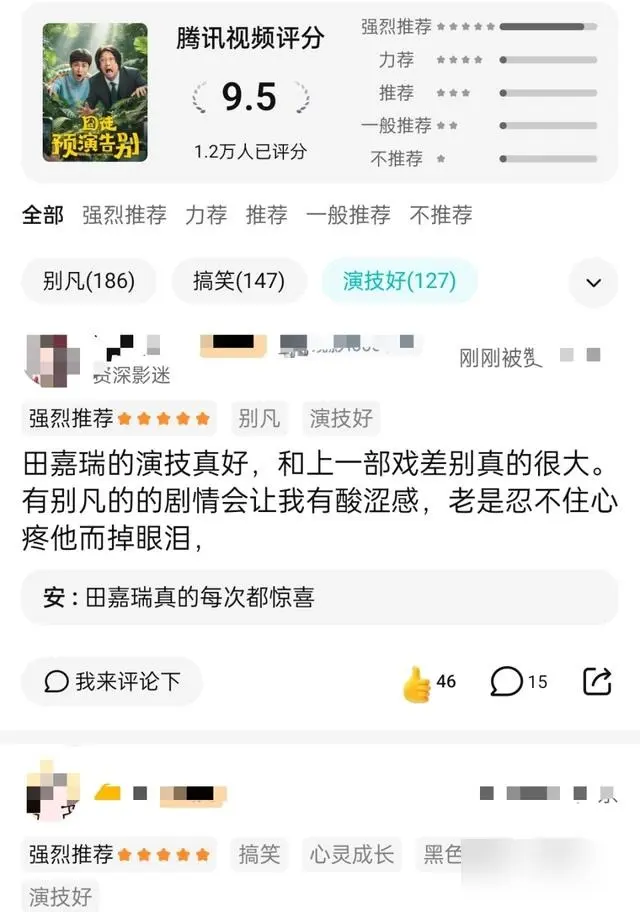This screenshot has width=640, height=912.
Task: Tap 我来评论下 to write a comment
Action: tap(112, 681)
